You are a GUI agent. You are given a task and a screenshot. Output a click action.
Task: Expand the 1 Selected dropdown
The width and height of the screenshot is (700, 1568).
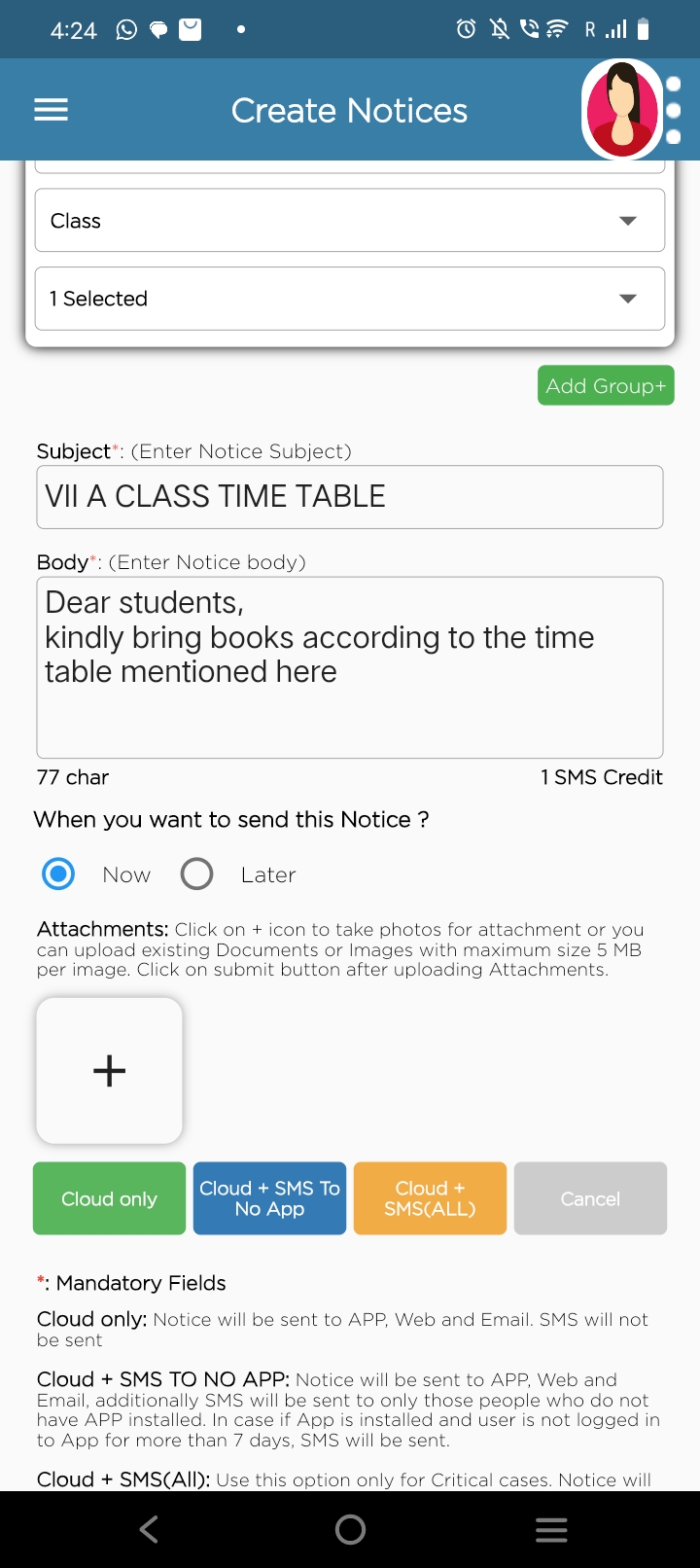coord(350,299)
